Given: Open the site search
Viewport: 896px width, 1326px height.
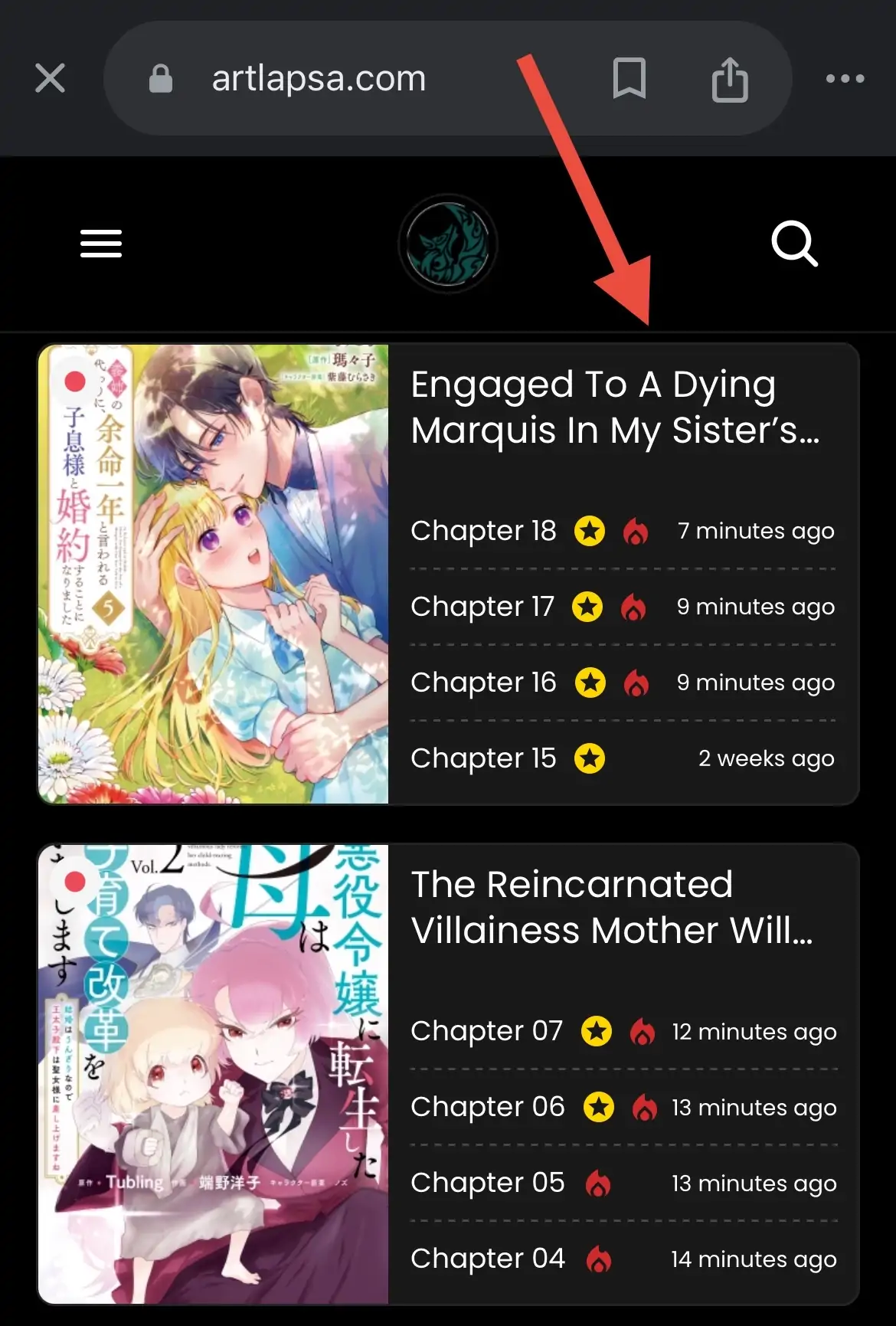Looking at the screenshot, I should click(x=794, y=244).
